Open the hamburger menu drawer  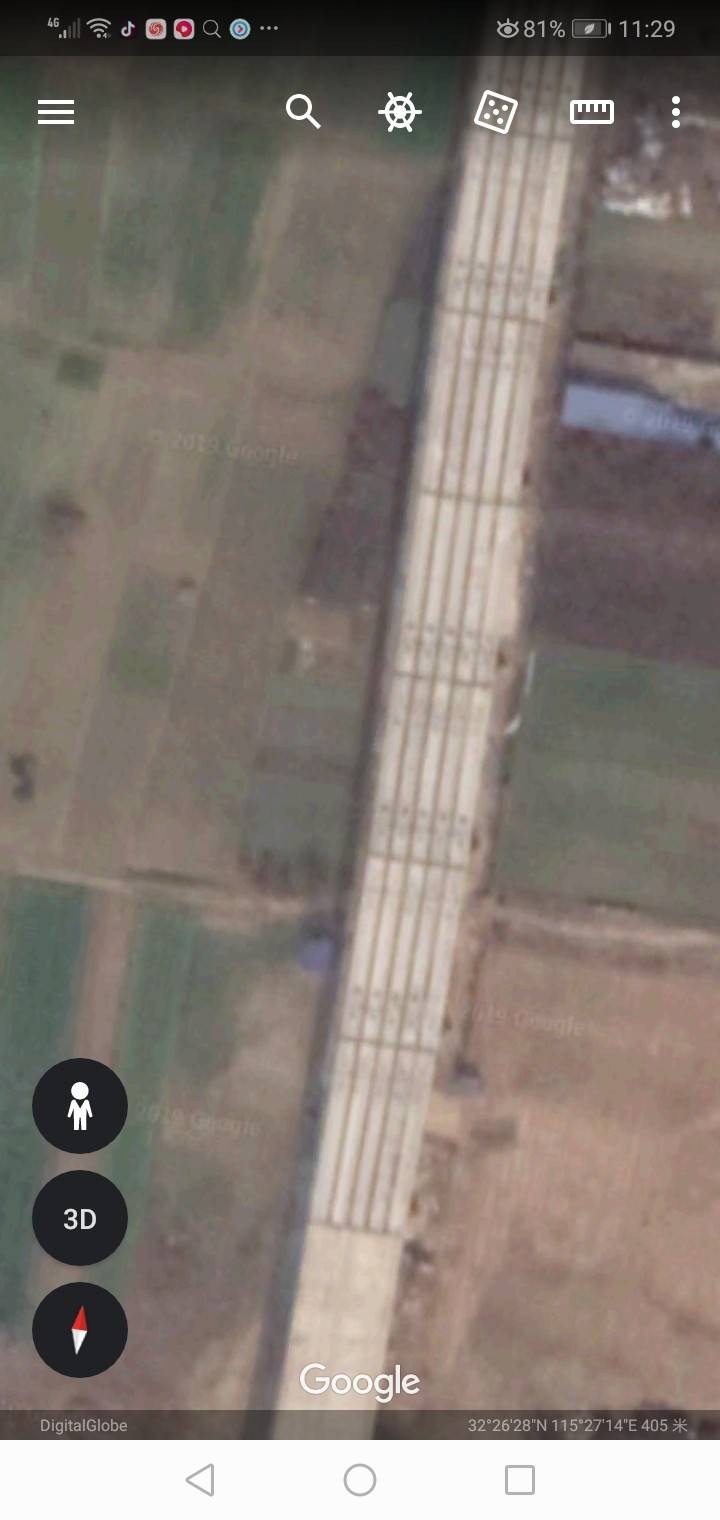click(56, 112)
